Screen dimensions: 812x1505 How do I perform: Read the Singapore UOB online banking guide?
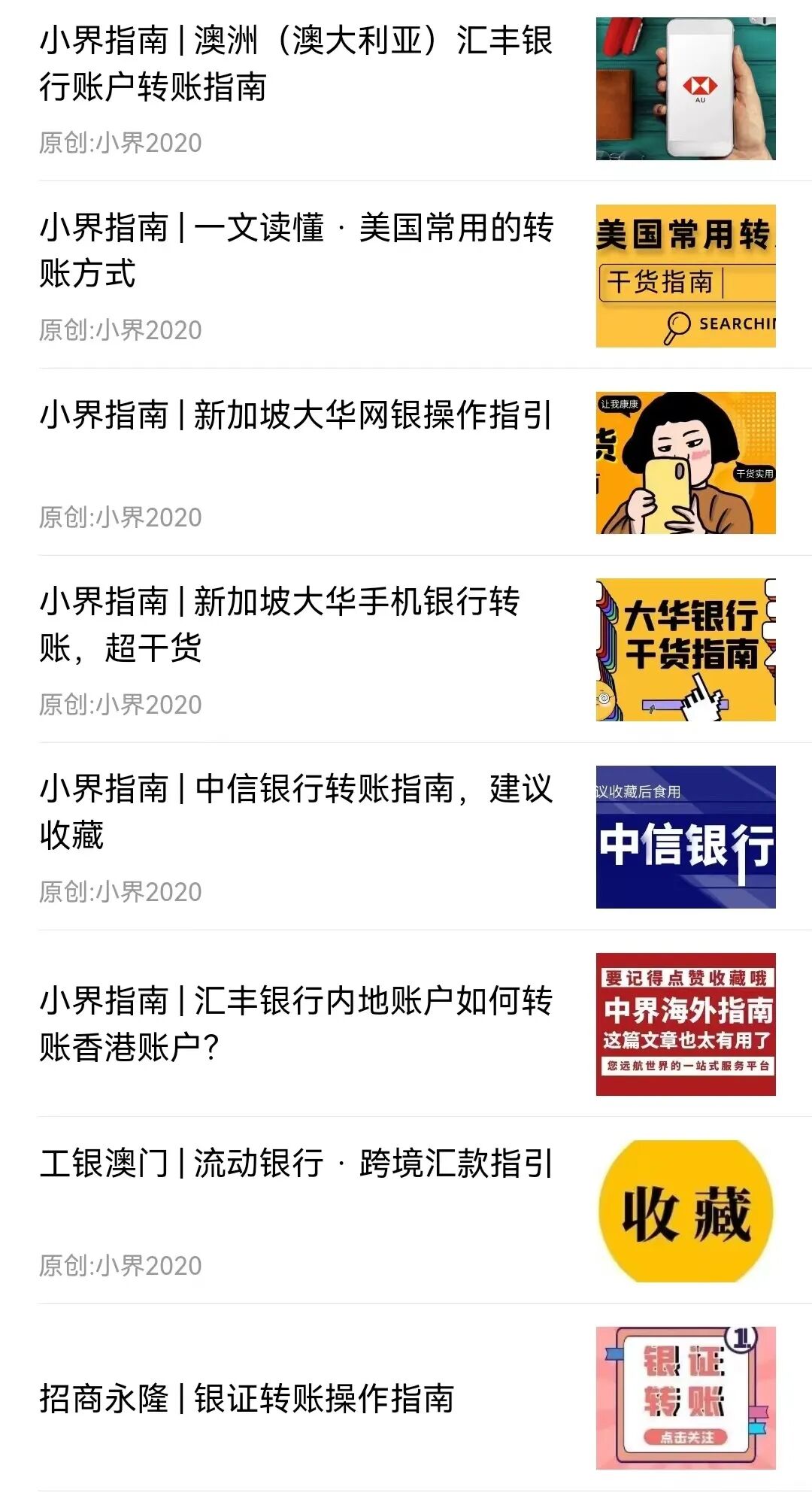296,416
